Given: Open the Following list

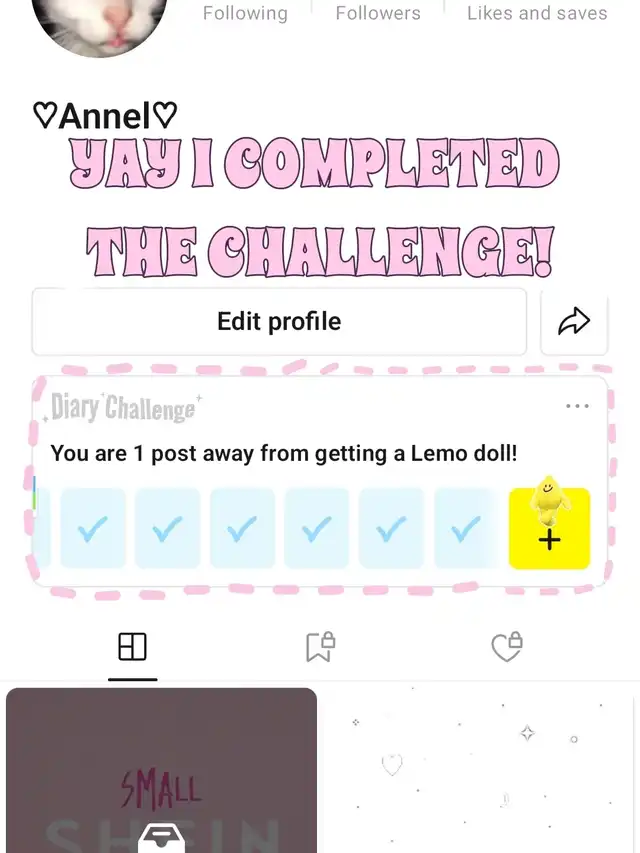Looking at the screenshot, I should click(x=245, y=13).
